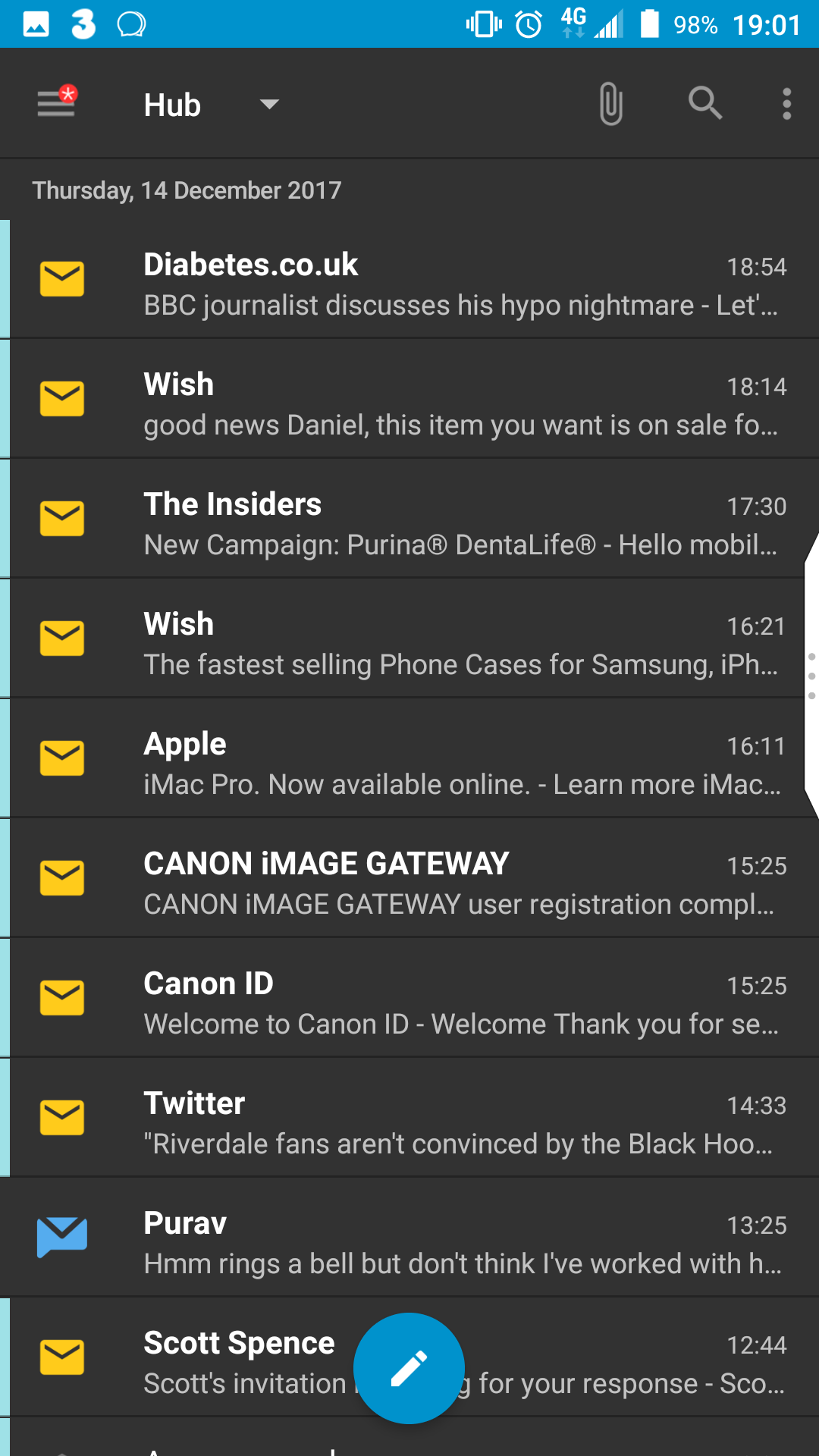Tap the edge tab handle on the right
The width and height of the screenshot is (819, 1456).
tap(811, 675)
